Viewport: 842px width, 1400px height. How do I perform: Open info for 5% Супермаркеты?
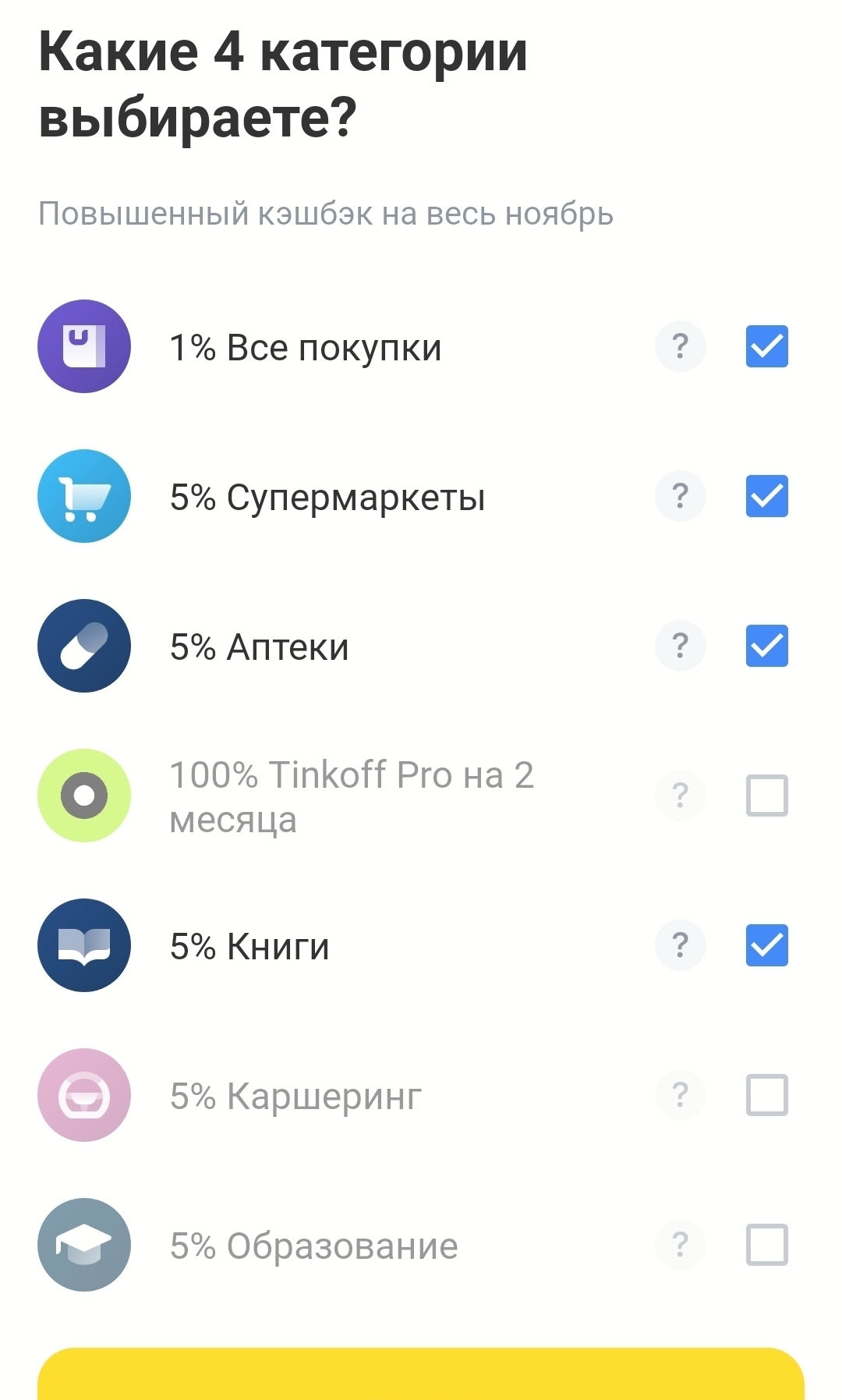coord(681,496)
